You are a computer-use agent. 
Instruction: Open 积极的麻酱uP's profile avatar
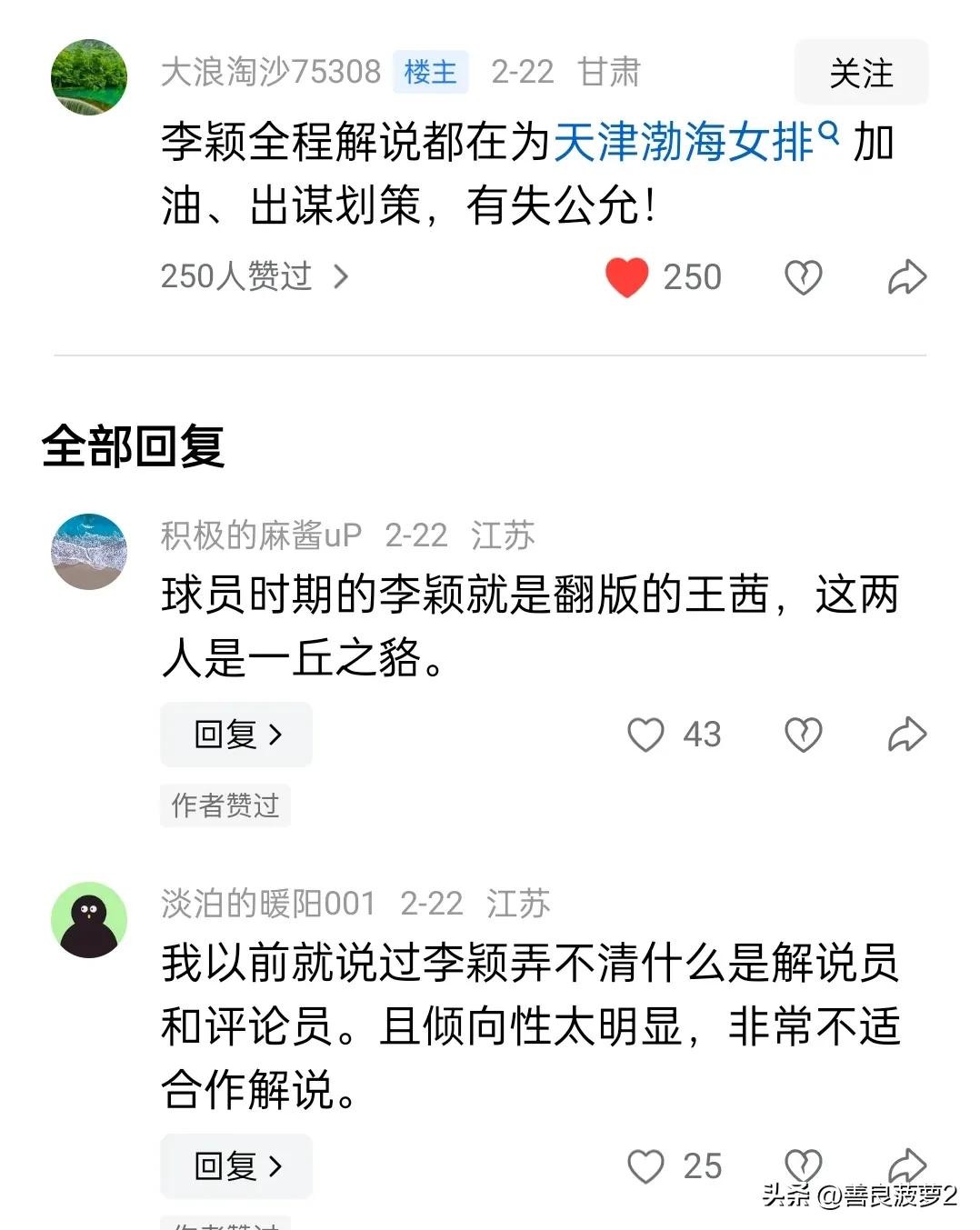click(x=89, y=552)
